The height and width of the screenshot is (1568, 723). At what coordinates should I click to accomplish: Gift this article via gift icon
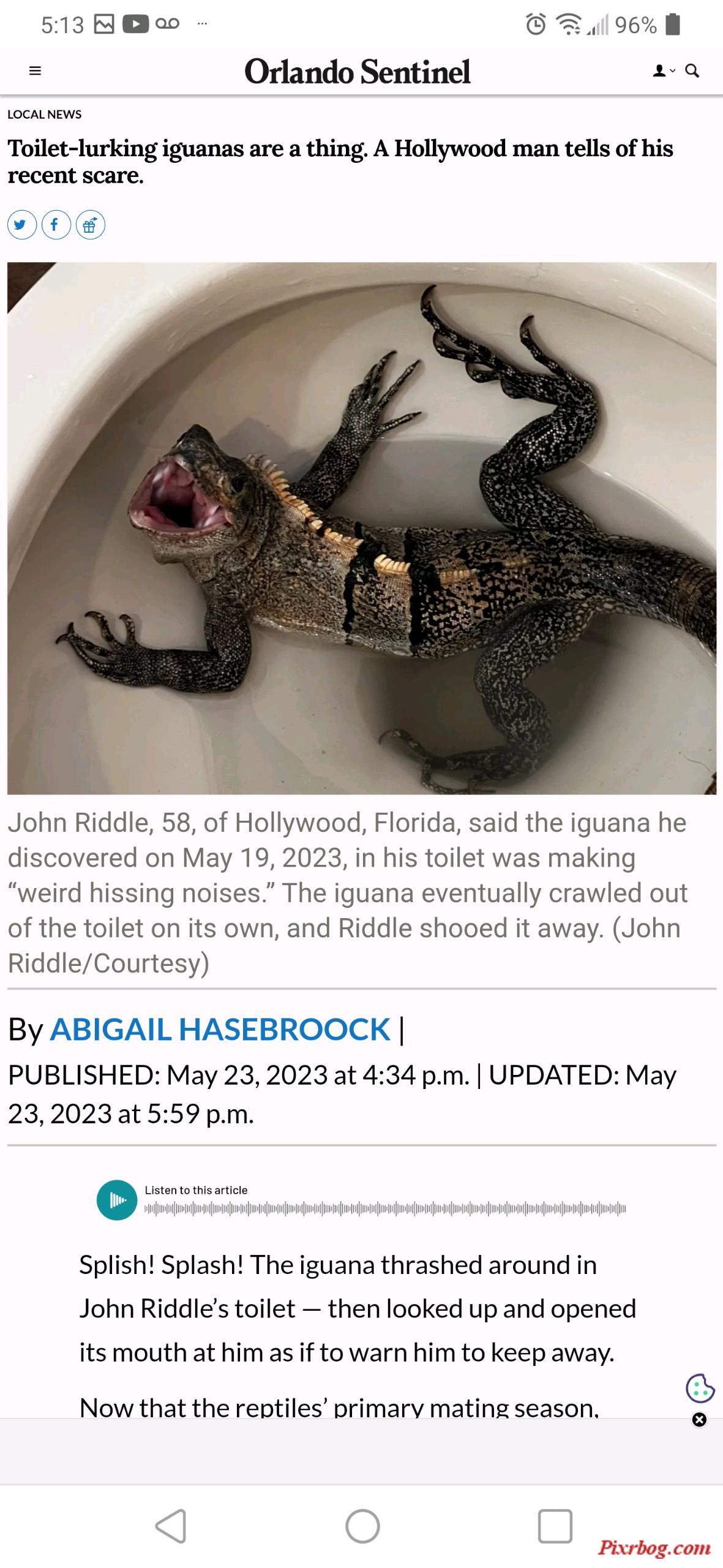click(x=90, y=225)
